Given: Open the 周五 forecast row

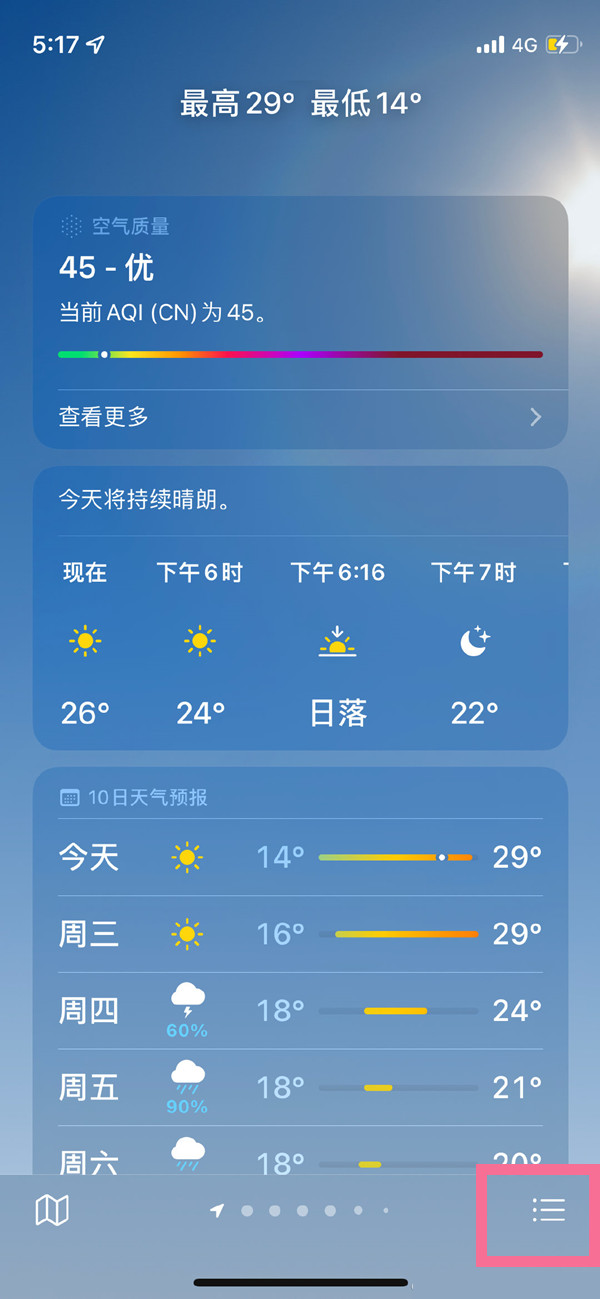Looking at the screenshot, I should click(300, 1087).
